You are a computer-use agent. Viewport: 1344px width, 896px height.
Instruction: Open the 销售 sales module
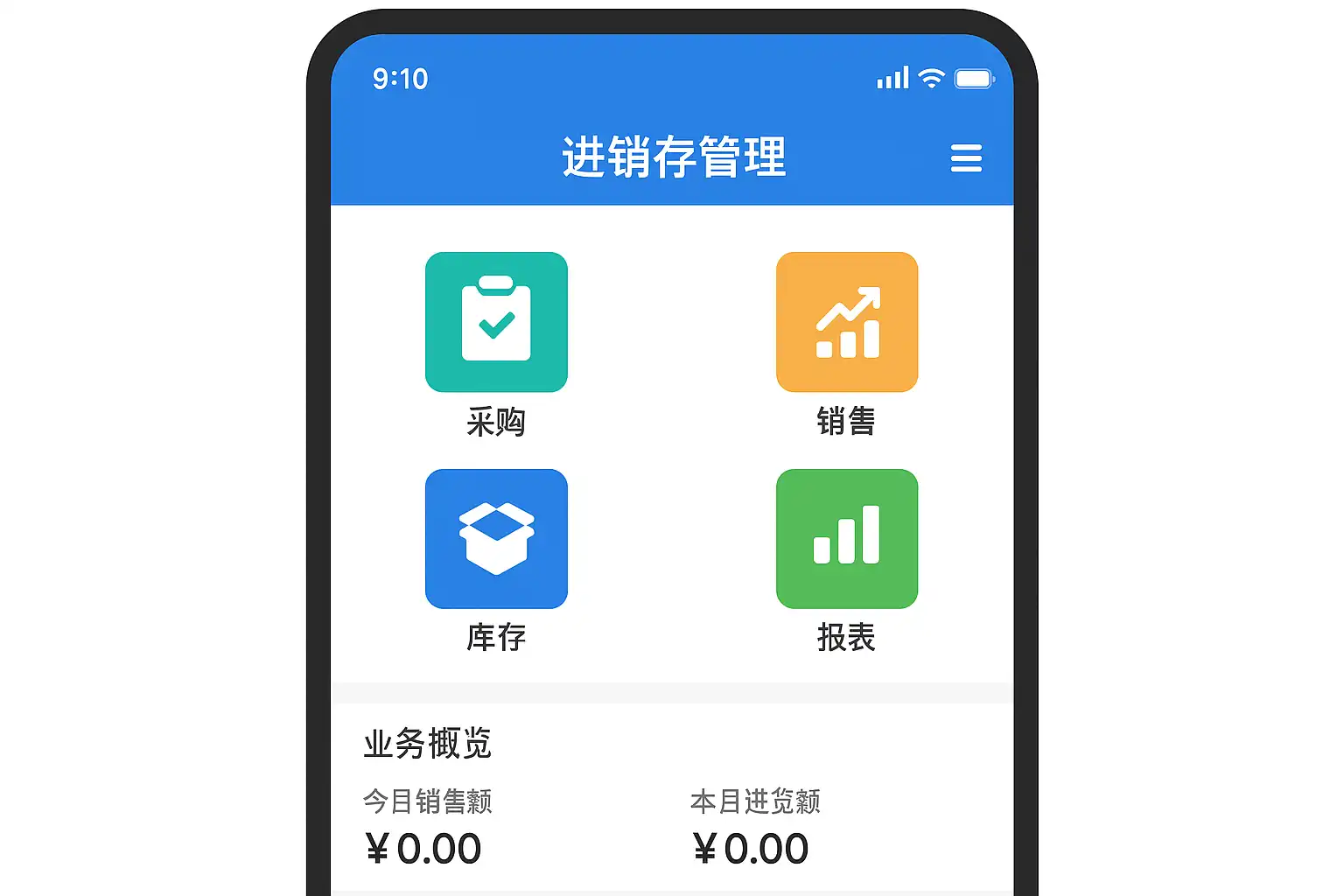coord(846,322)
